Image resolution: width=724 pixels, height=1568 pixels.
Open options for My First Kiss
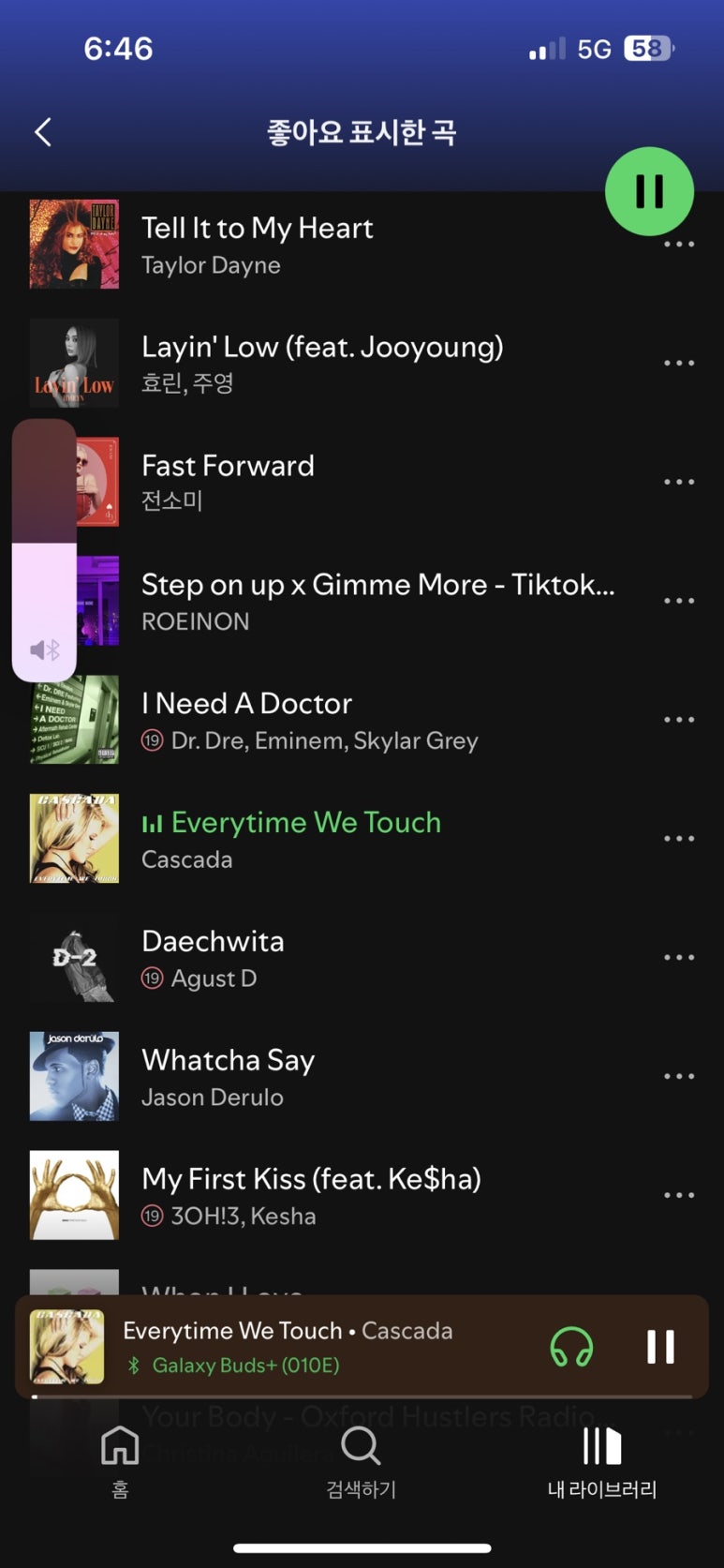pos(678,1196)
